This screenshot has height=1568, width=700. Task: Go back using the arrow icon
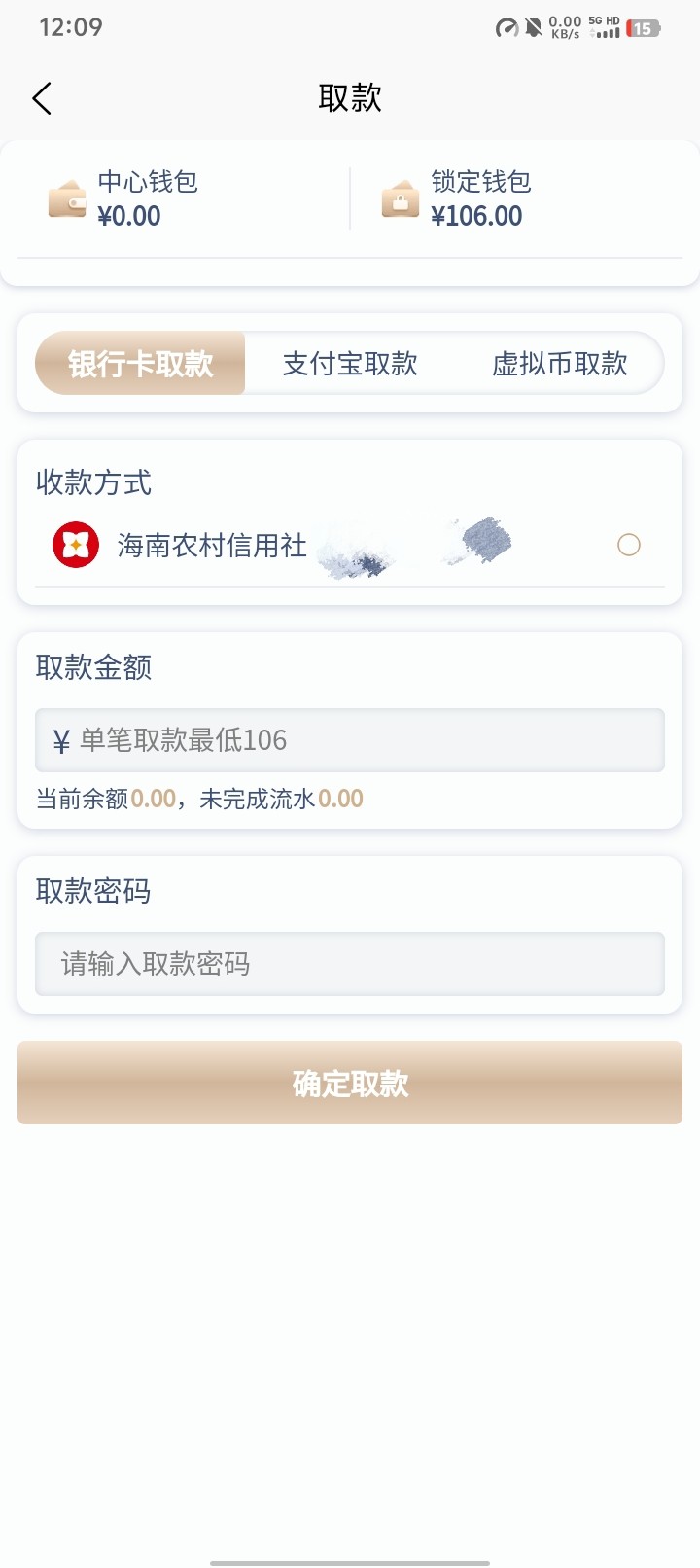(42, 98)
